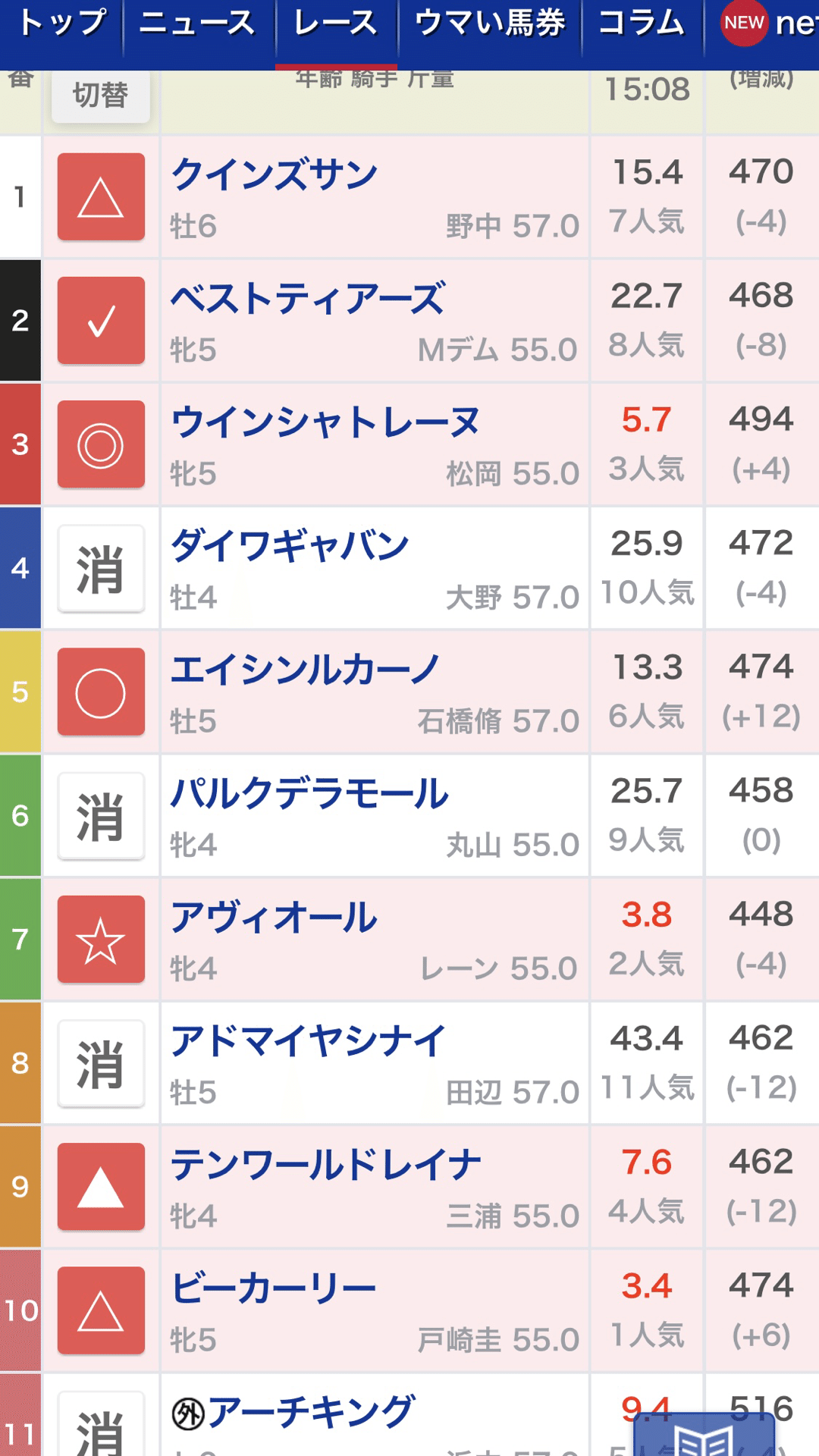
Task: View horse パルクデラモール details
Action: [x=309, y=794]
